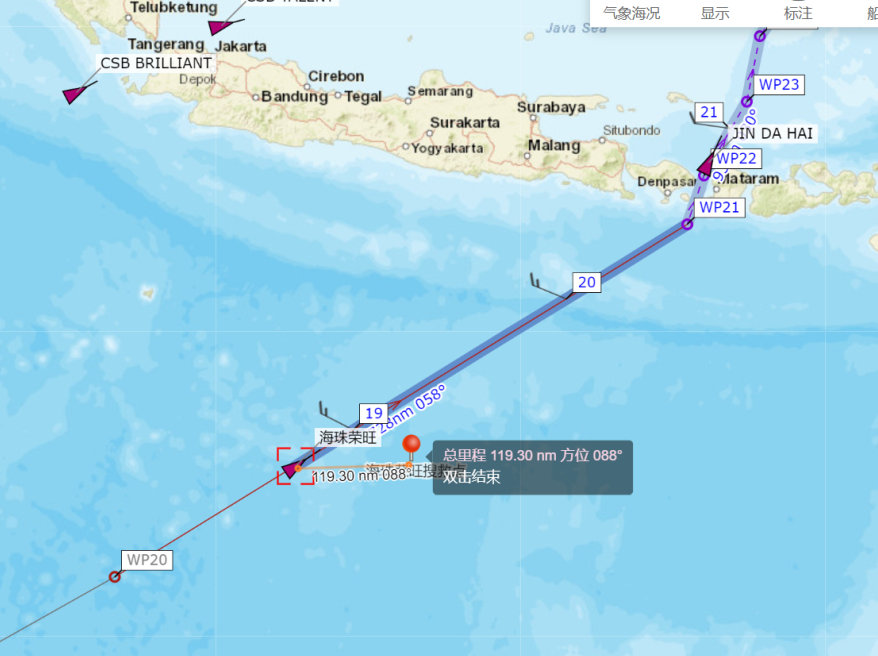
Task: Select the CSB BRILLIANT ship marker
Action: coord(75,94)
